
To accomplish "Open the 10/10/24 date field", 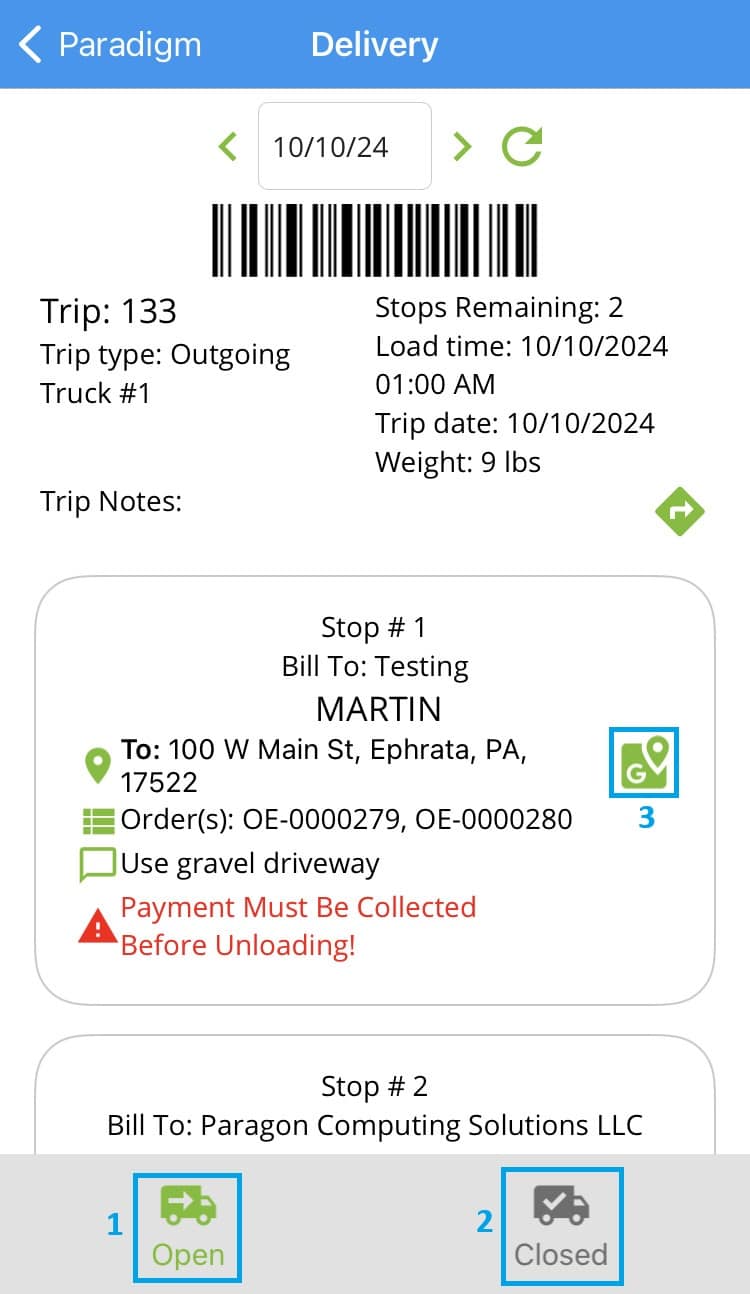I will click(x=345, y=146).
